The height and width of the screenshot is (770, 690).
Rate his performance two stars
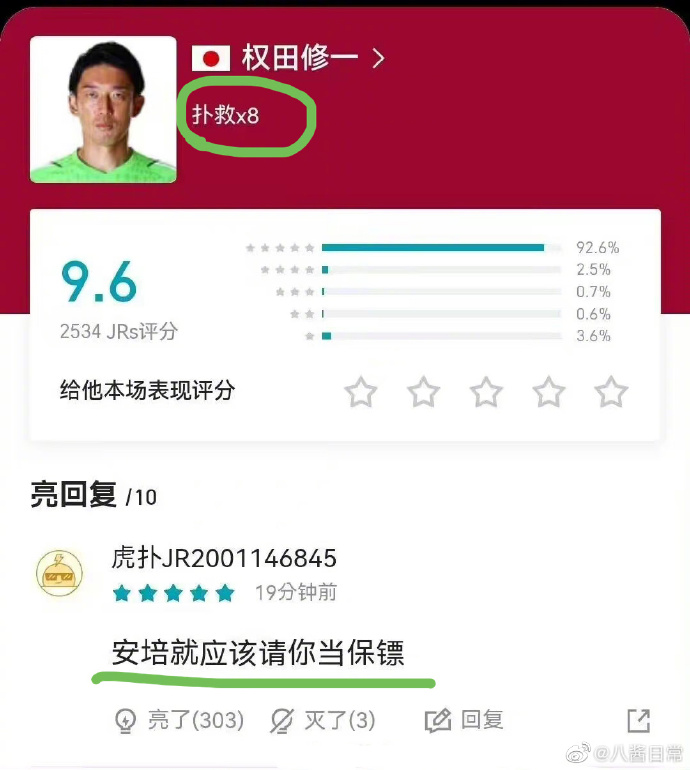point(423,392)
